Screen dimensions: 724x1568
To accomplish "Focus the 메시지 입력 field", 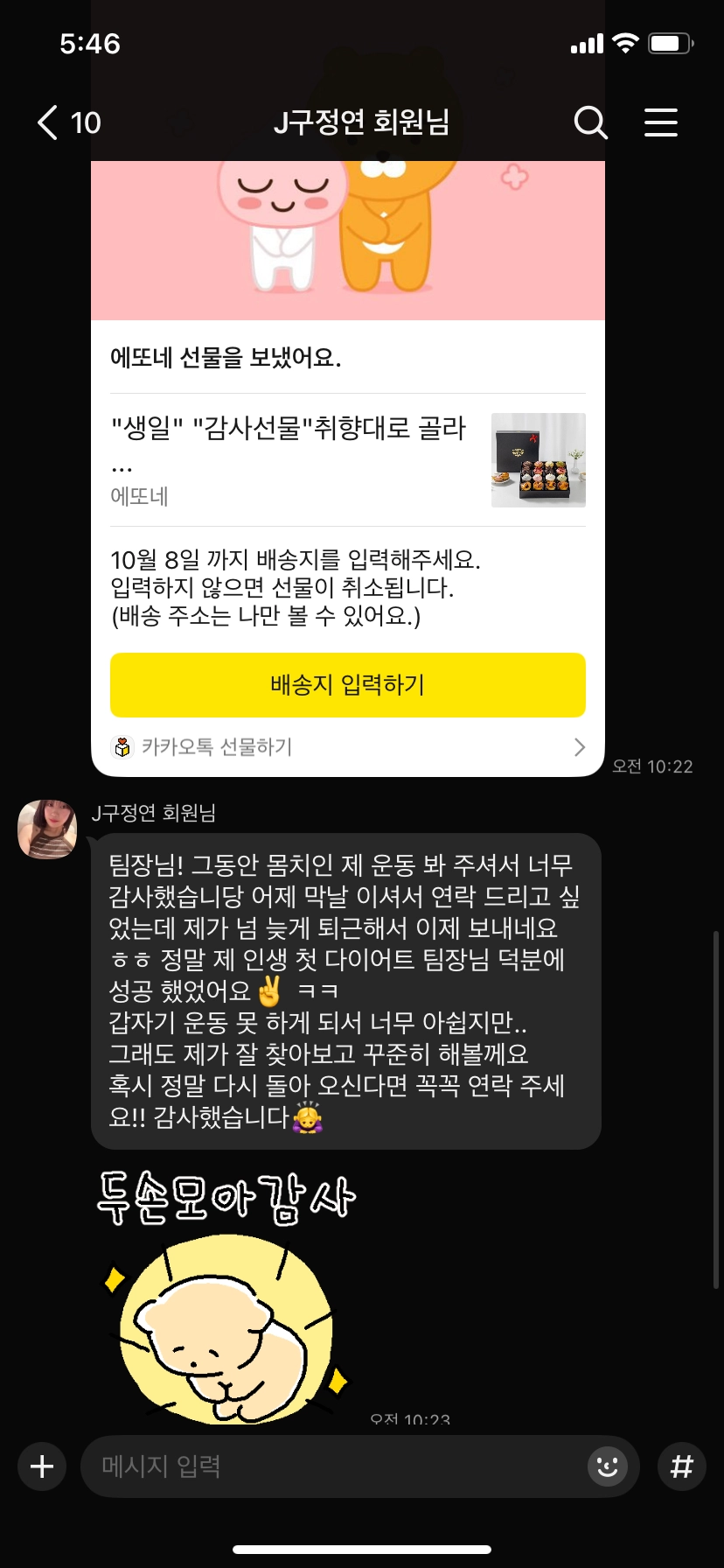I will (x=332, y=1466).
